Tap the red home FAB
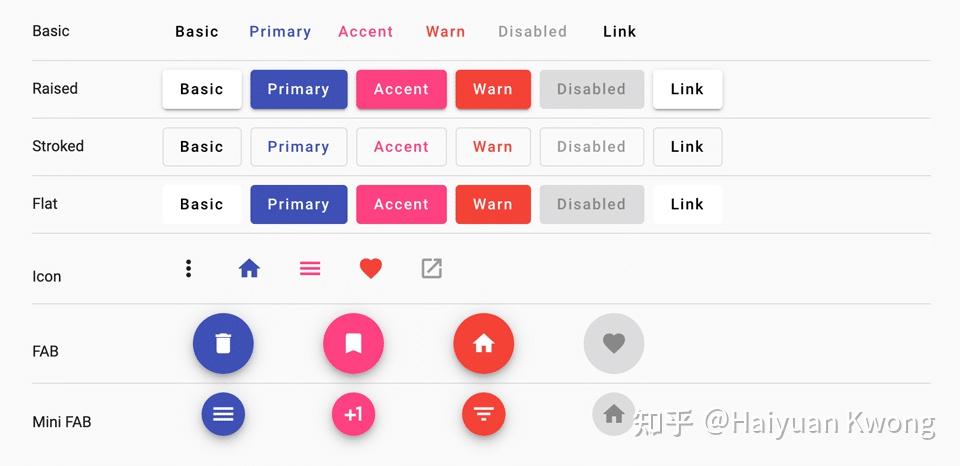960x466 pixels. pos(483,343)
